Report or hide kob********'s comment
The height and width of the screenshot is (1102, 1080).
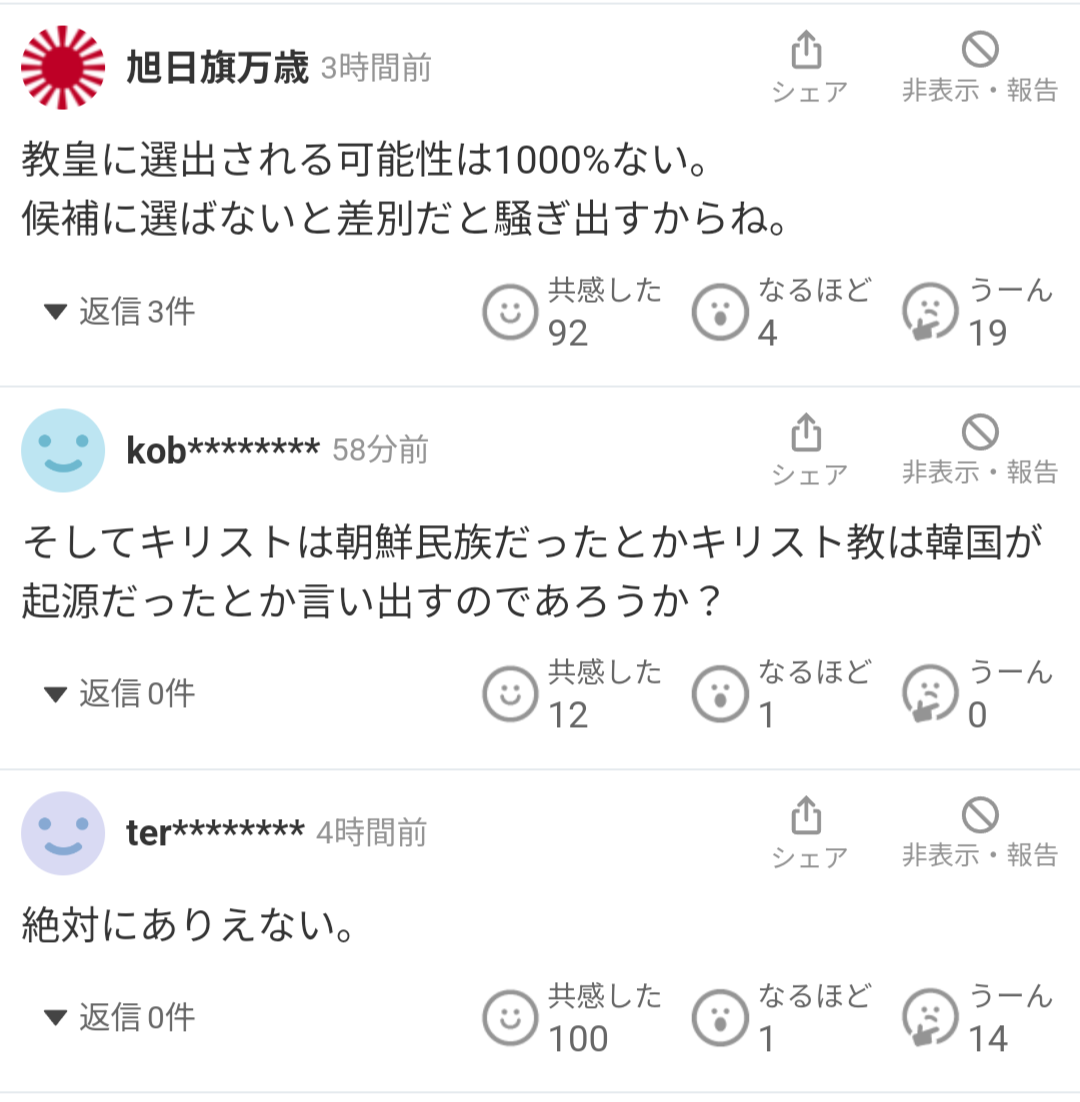coord(979,450)
